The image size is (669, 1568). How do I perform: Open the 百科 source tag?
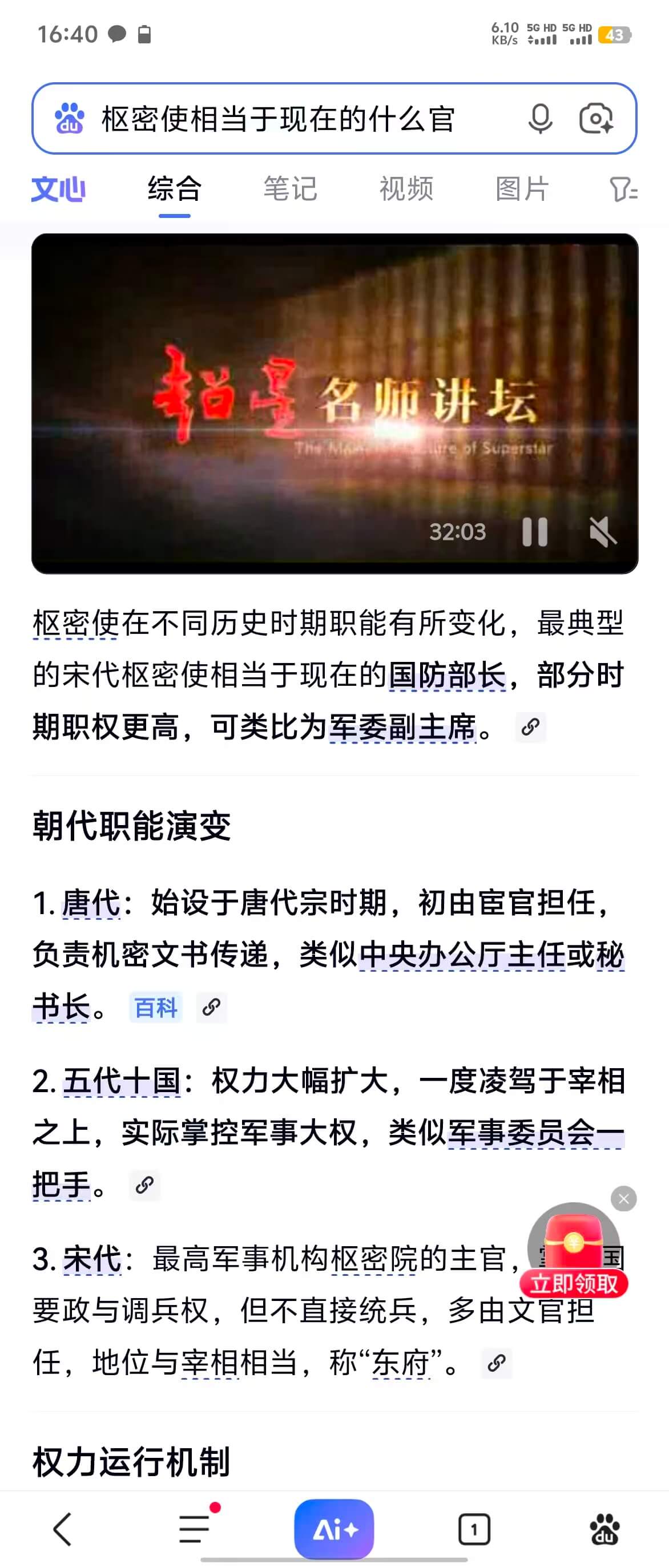pyautogui.click(x=156, y=1008)
